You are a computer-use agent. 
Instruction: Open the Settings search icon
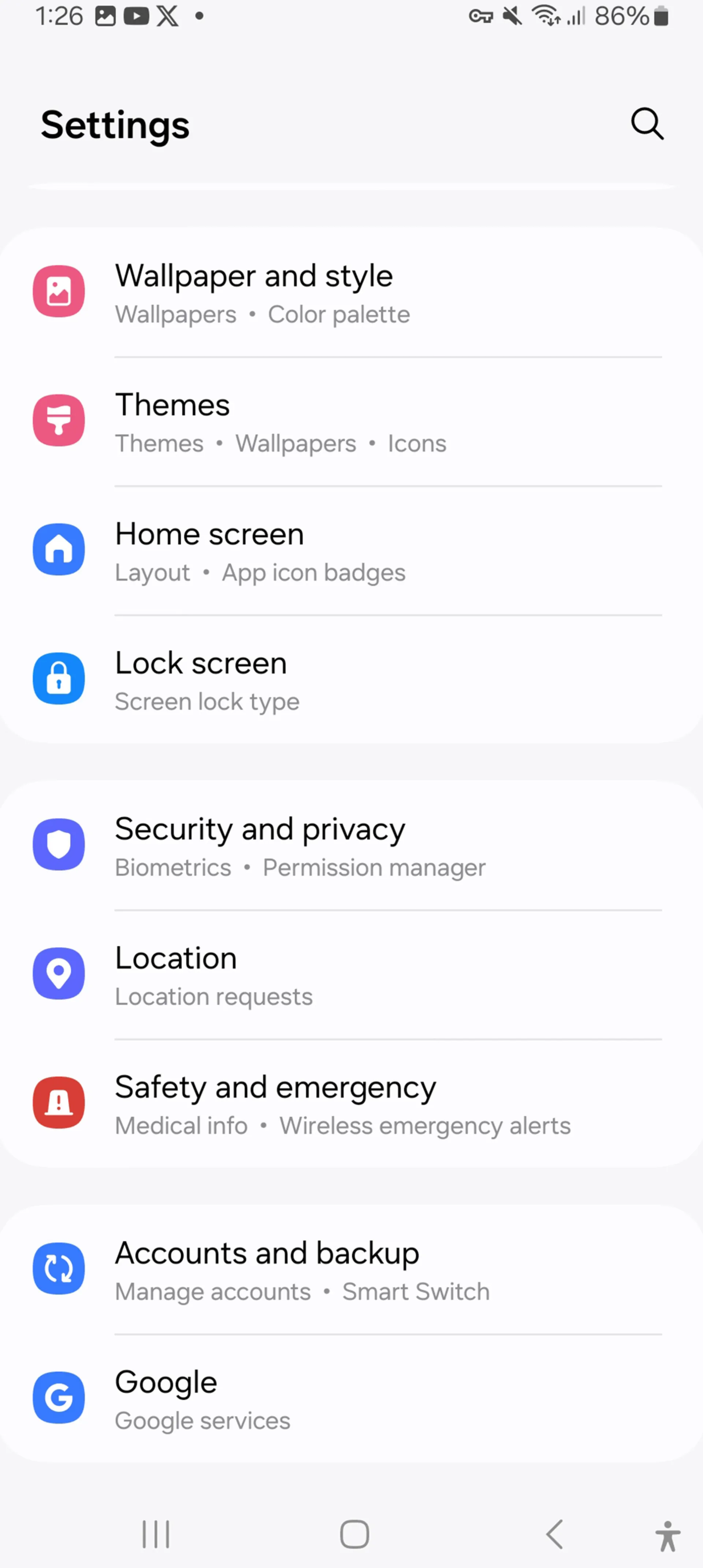[x=646, y=124]
